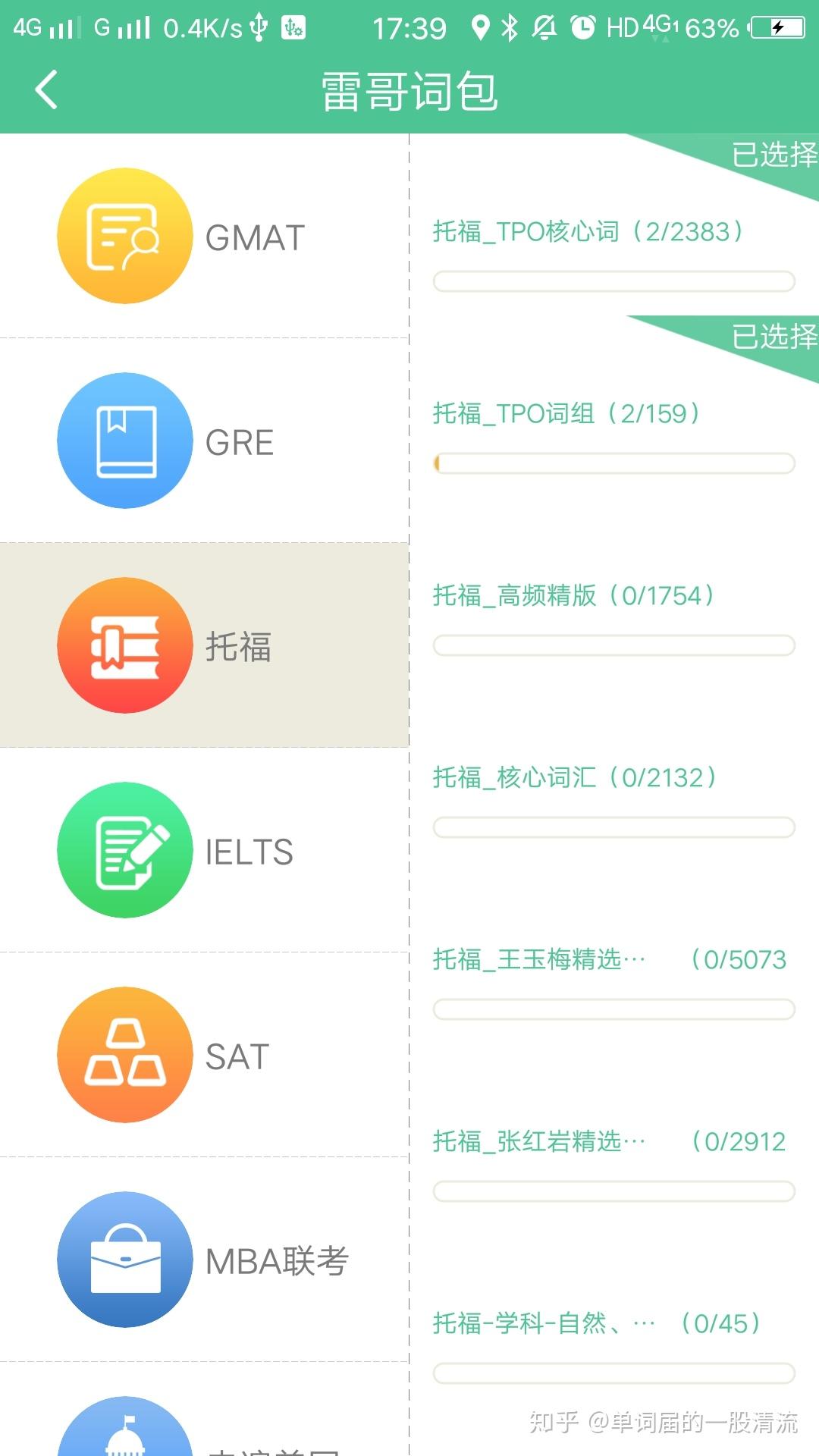Viewport: 819px width, 1456px height.
Task: Switch to the IELTS category
Action: [203, 851]
